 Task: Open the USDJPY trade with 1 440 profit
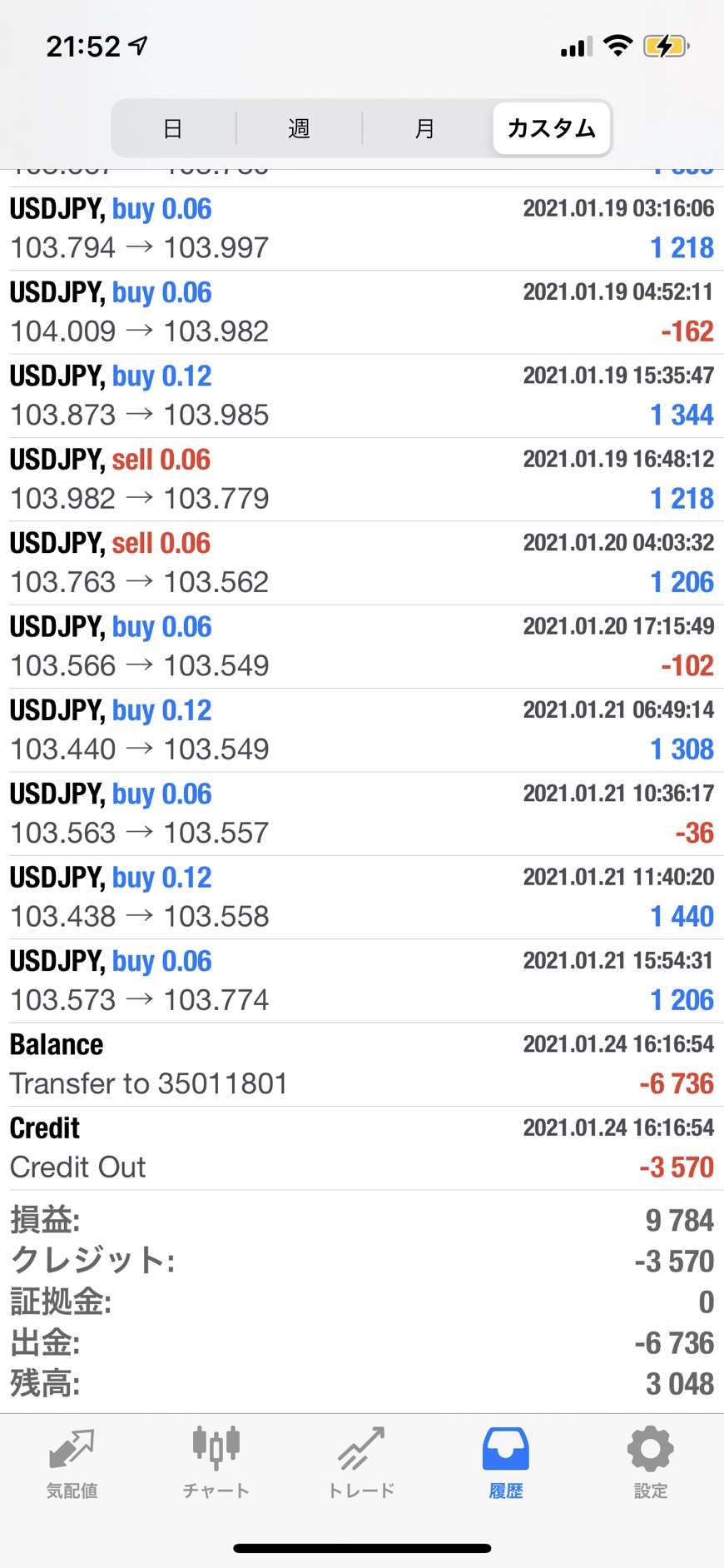(362, 898)
